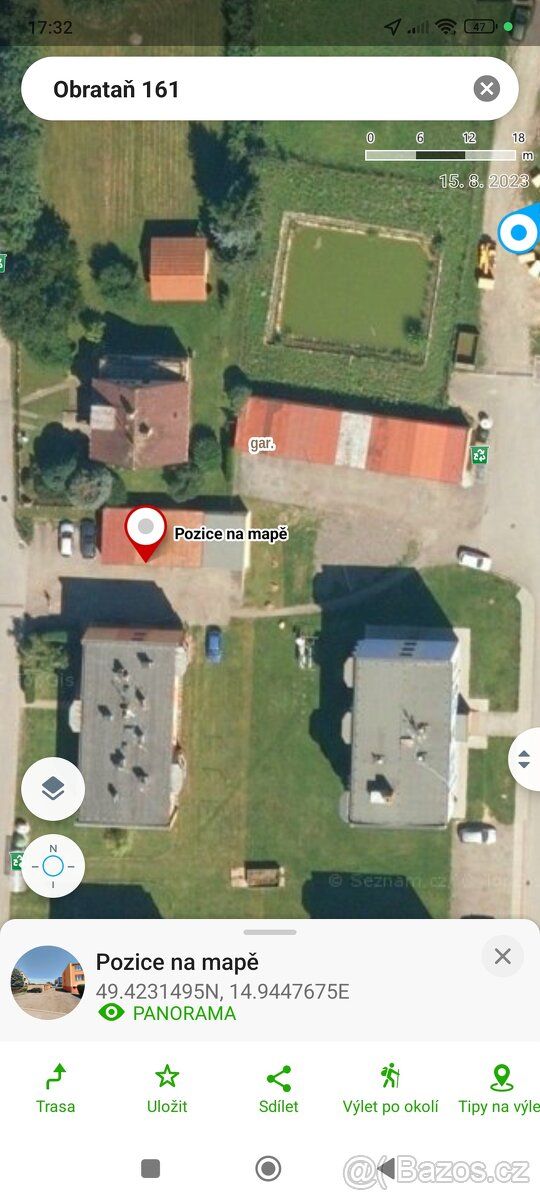Open the PANORAMA street view link
The image size is (540, 1200).
167,1013
